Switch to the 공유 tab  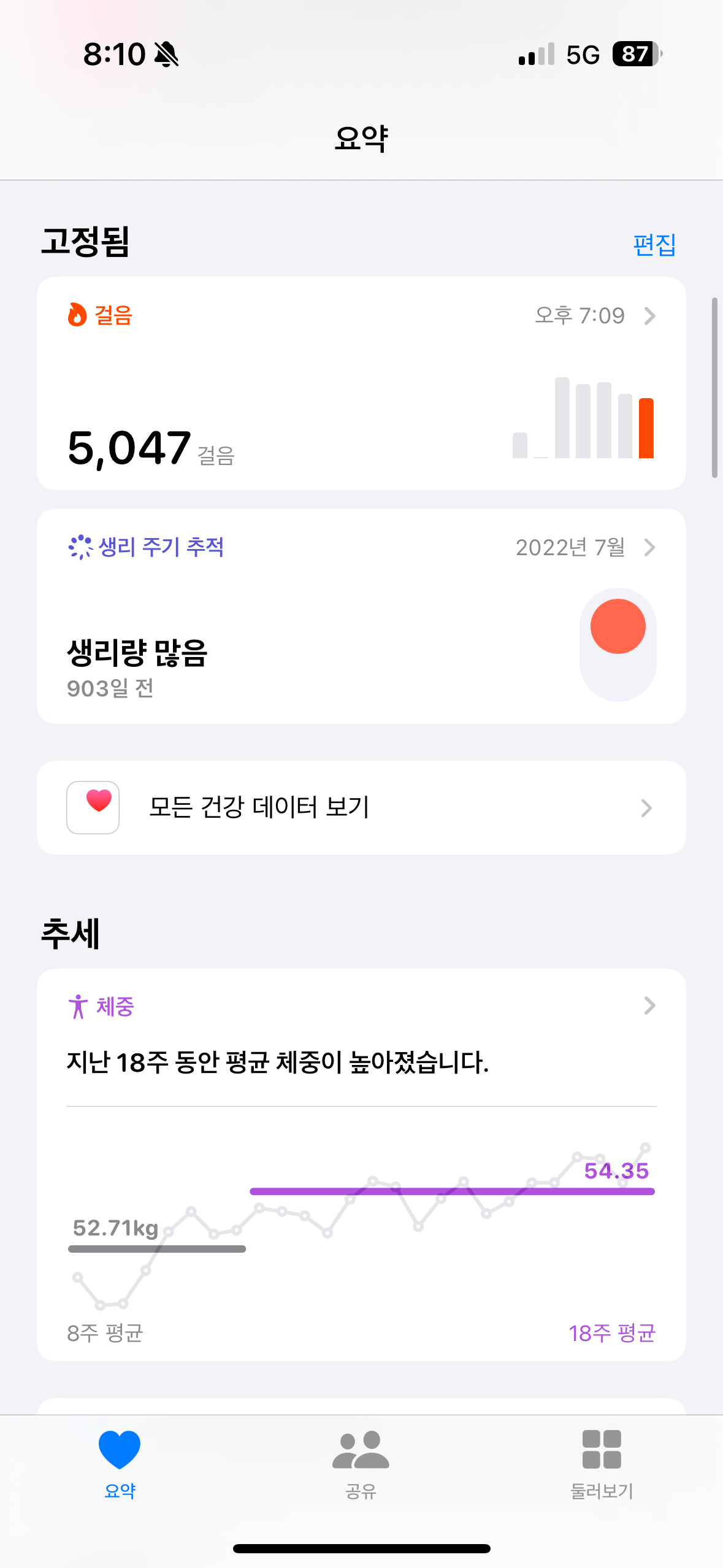pos(361,1463)
